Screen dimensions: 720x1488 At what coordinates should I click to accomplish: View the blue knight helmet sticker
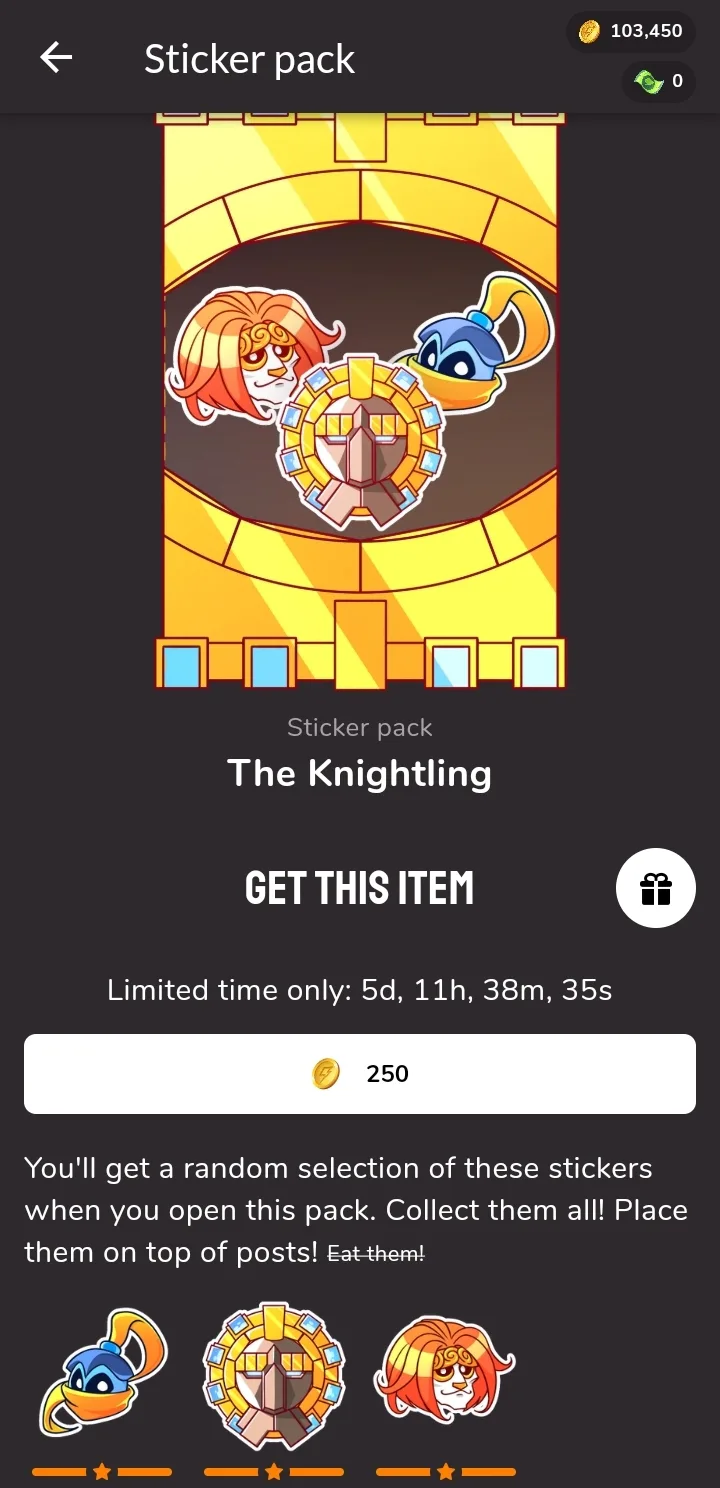pyautogui.click(x=102, y=1372)
